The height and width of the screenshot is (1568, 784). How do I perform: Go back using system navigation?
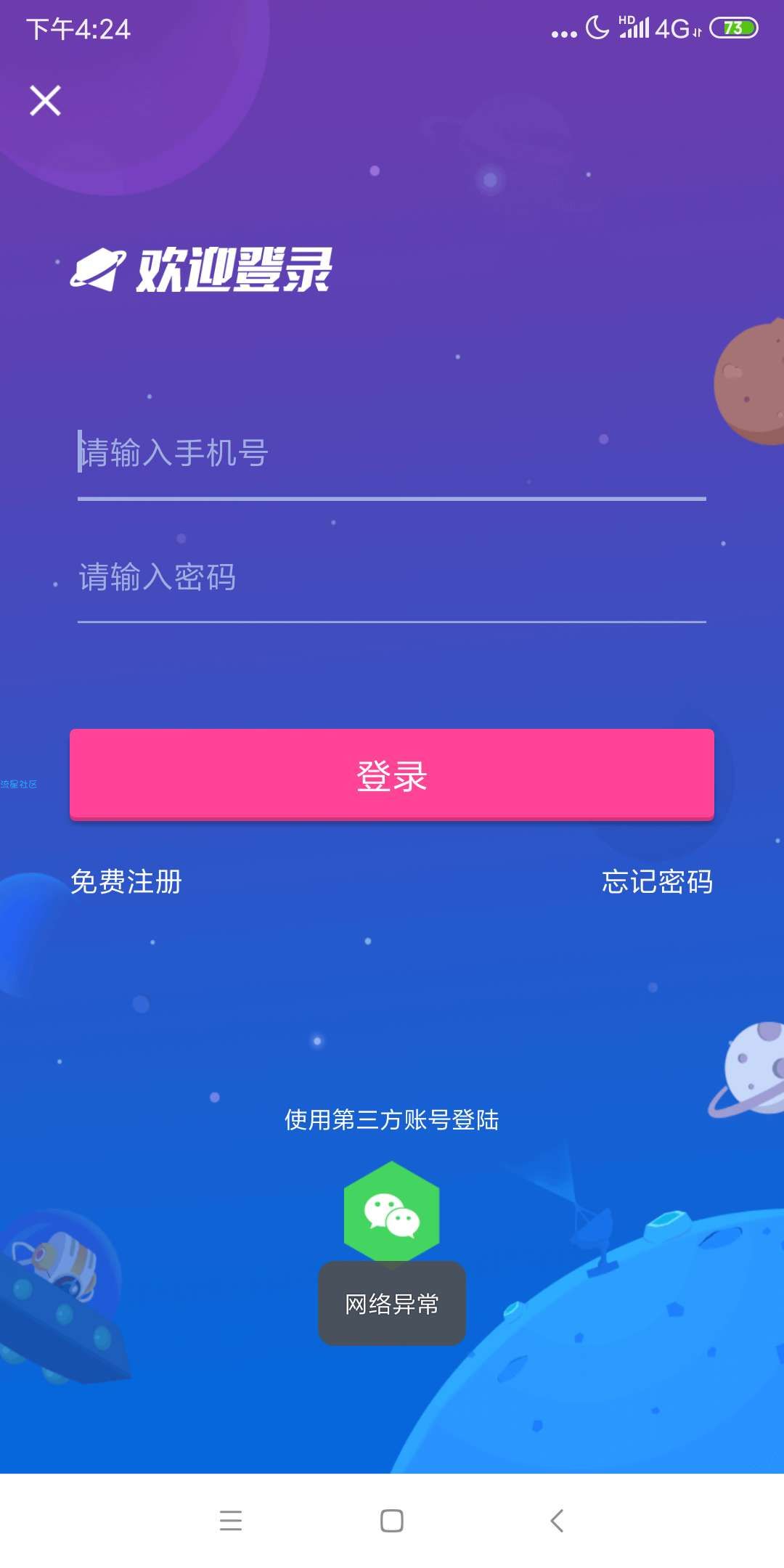557,1520
